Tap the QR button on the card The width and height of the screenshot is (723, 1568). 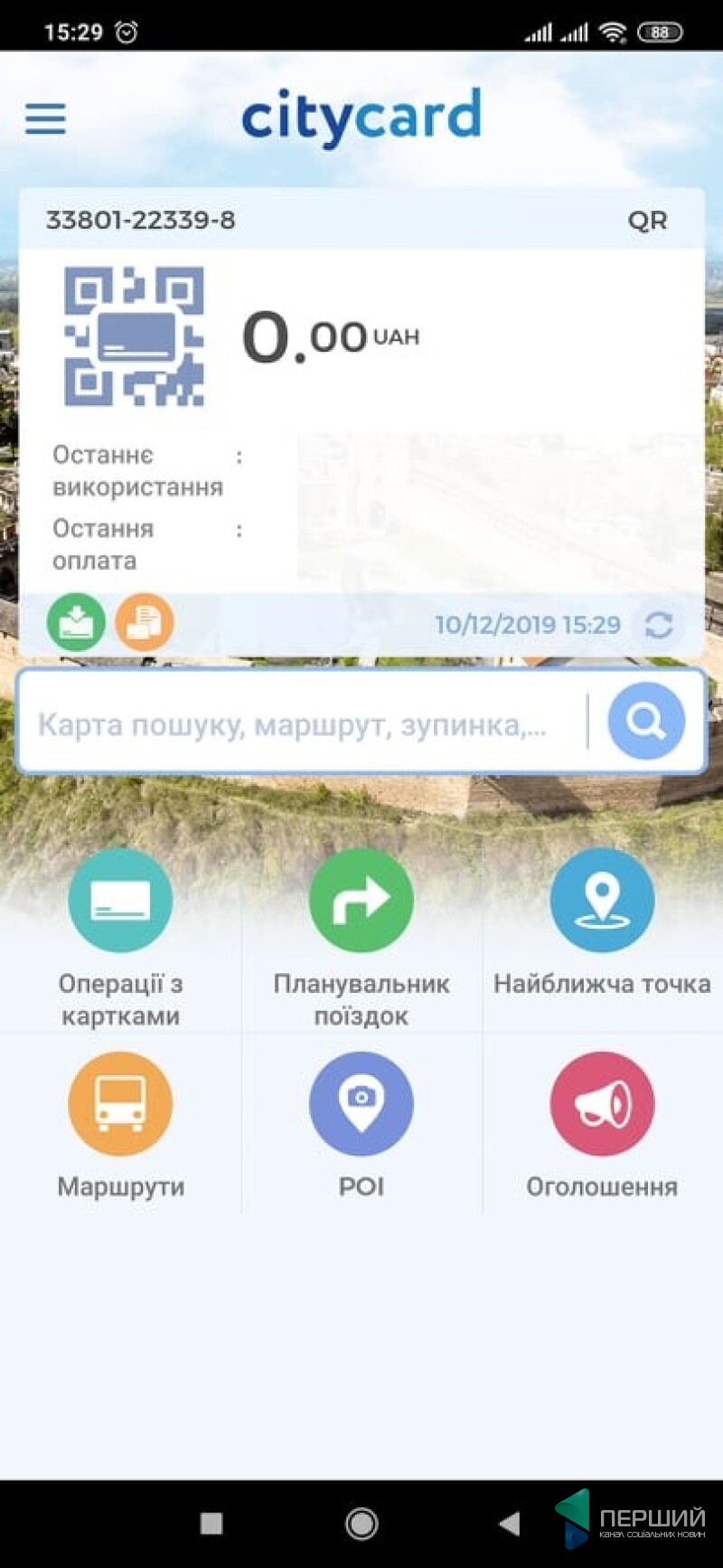tap(647, 221)
